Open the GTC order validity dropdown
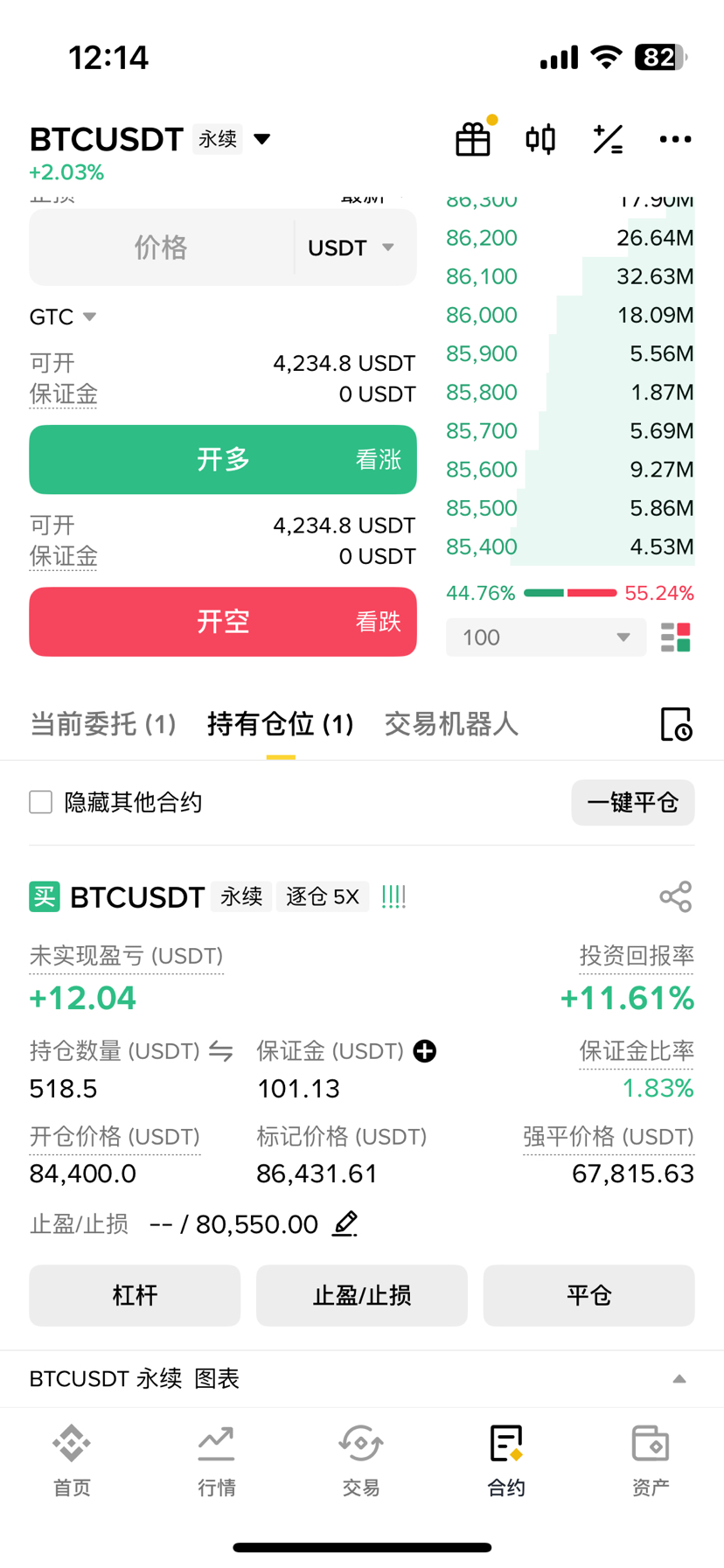 (x=63, y=317)
